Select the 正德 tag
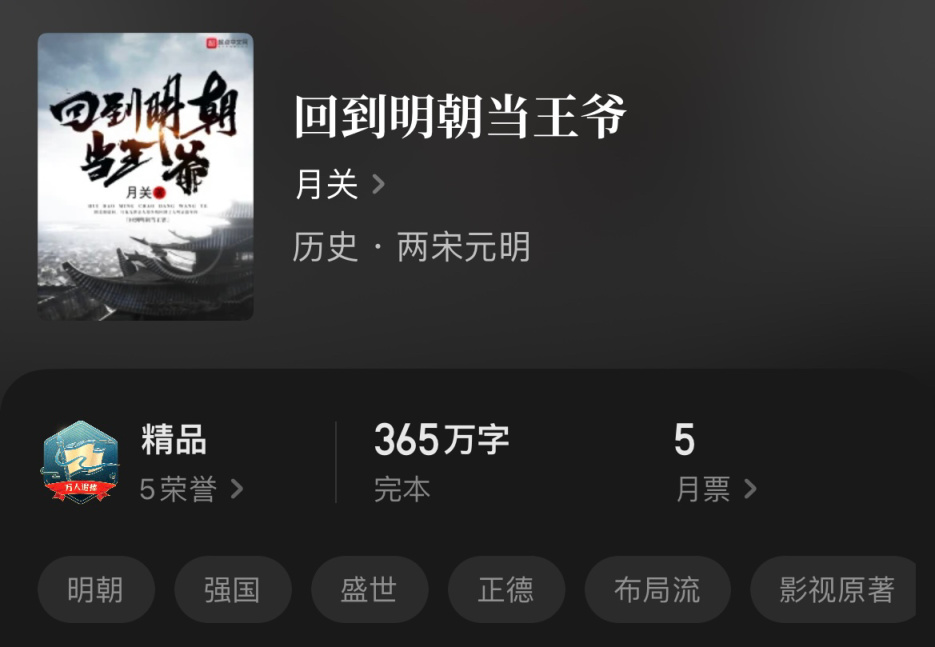Image resolution: width=935 pixels, height=647 pixels. click(x=506, y=590)
